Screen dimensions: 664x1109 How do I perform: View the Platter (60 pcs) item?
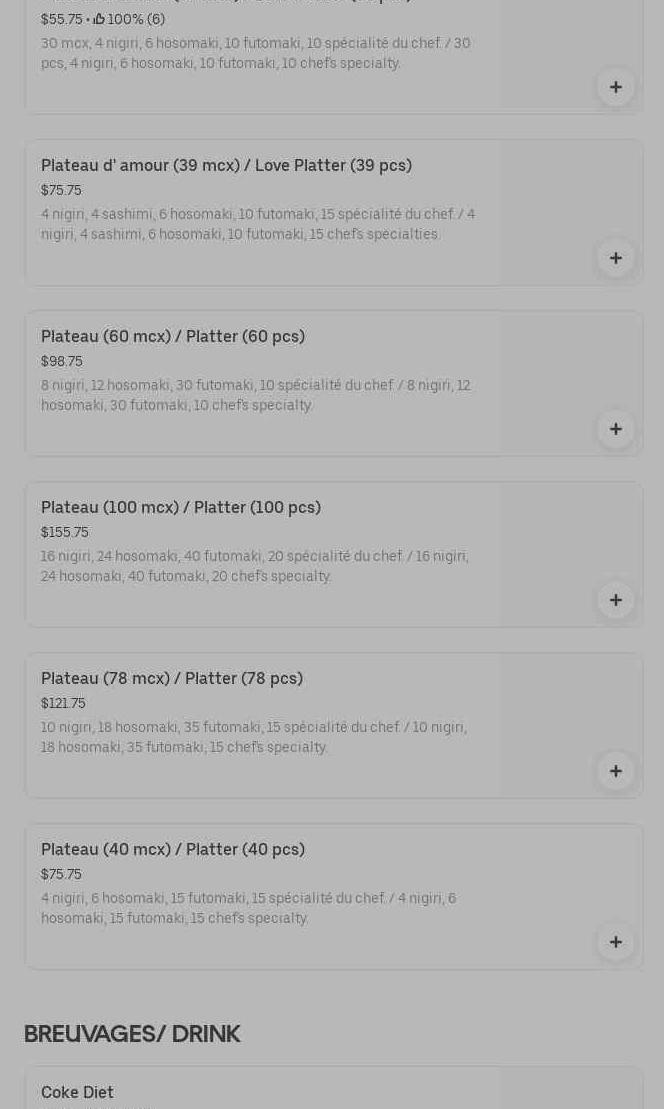[173, 337]
